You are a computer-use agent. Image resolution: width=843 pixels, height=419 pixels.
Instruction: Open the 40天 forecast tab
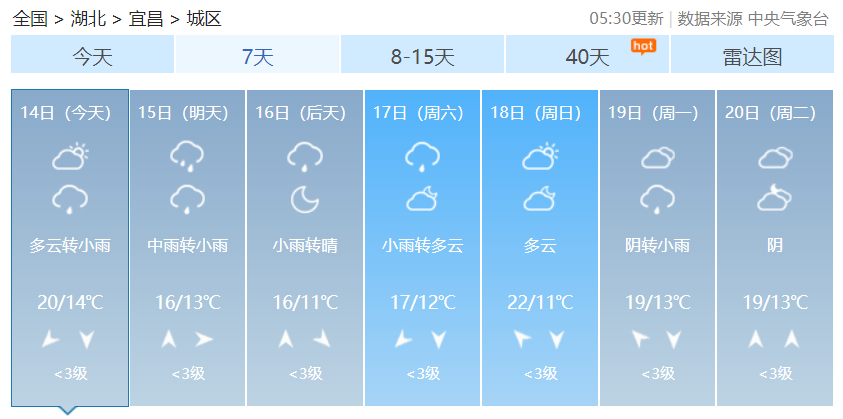coord(587,56)
